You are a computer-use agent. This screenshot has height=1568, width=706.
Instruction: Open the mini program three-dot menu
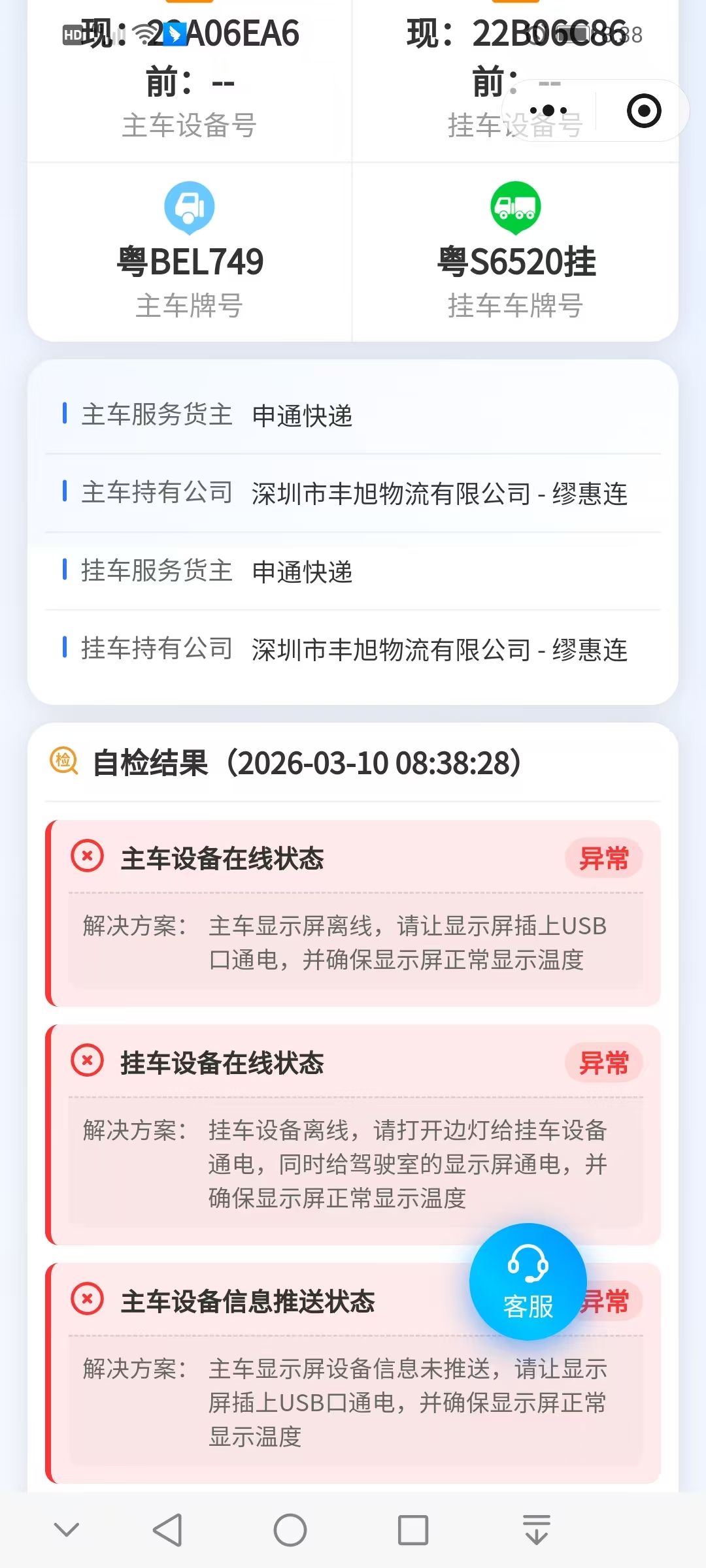pos(548,110)
